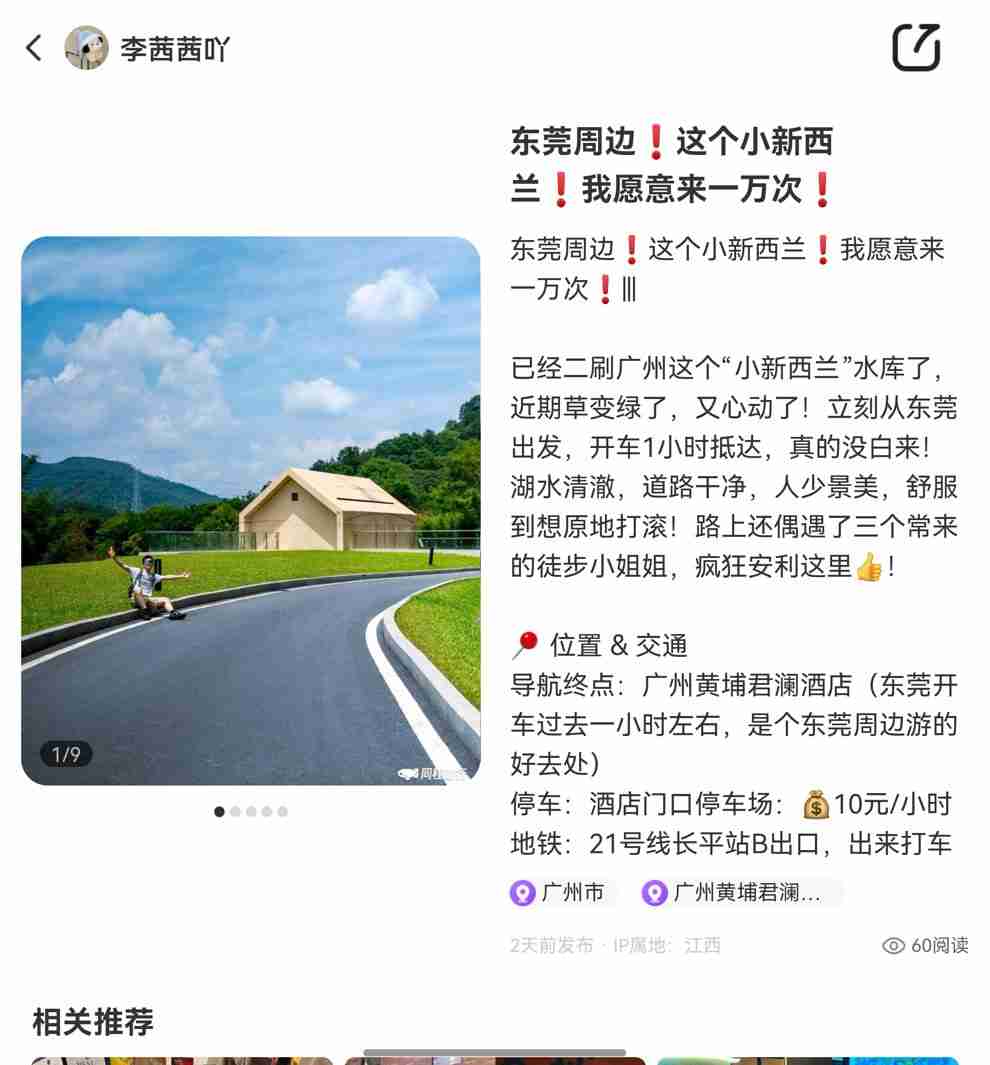The image size is (990, 1065).
Task: Select the second carousel pagination dot
Action: tap(236, 811)
